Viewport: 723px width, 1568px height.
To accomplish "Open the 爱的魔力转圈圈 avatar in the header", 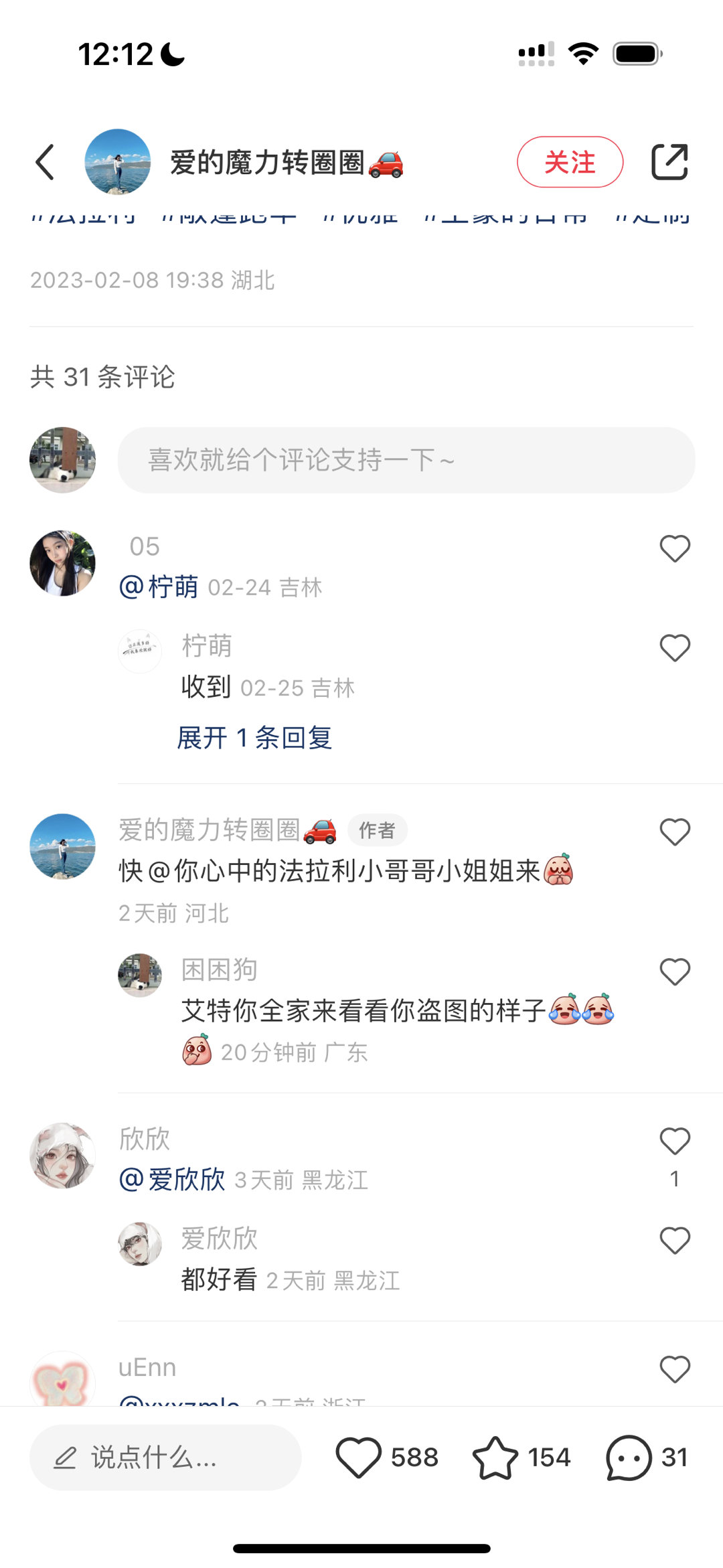I will 118,163.
